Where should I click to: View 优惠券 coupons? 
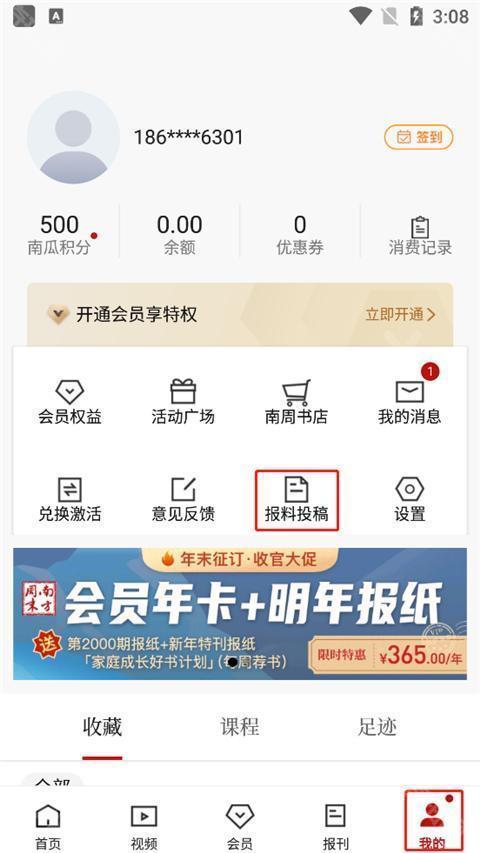pyautogui.click(x=300, y=236)
